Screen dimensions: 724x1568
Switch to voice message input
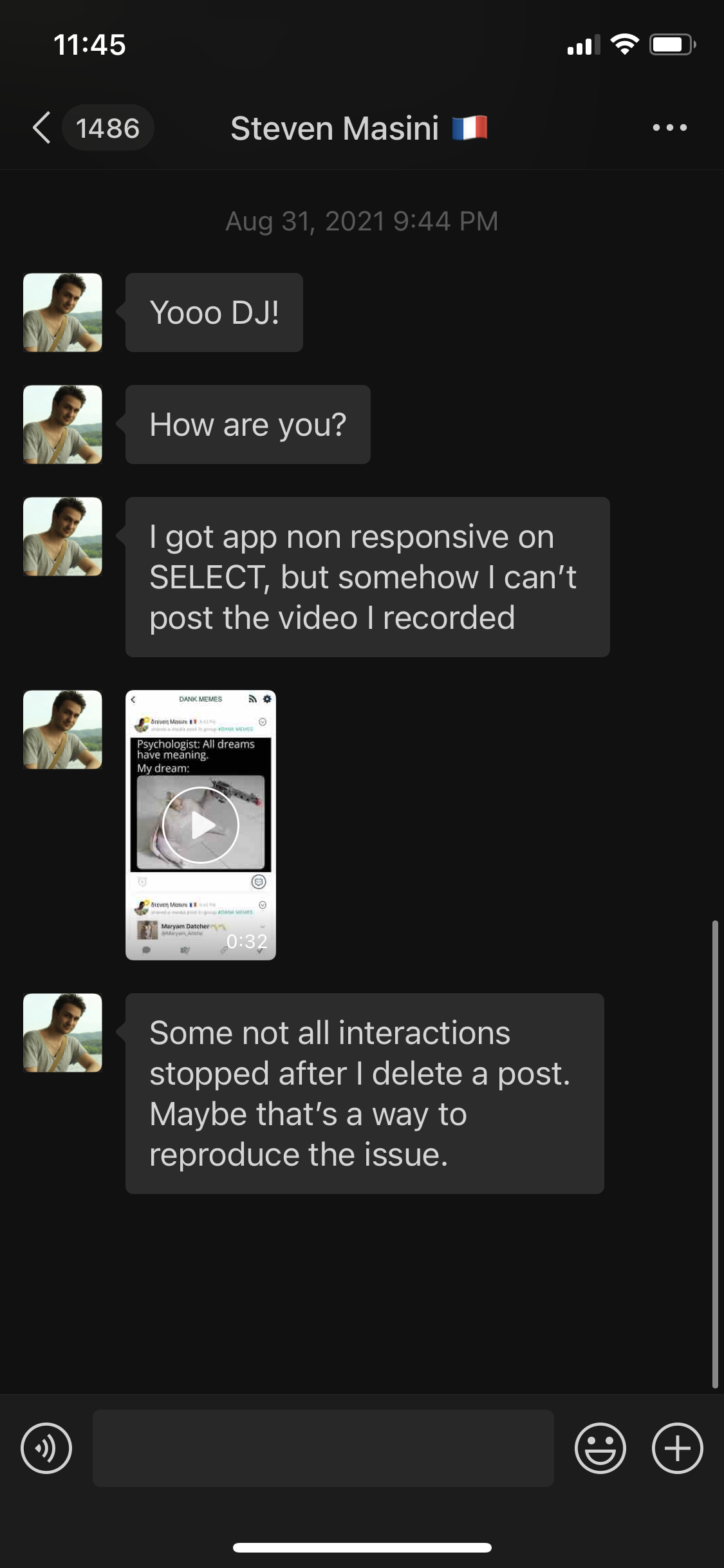[x=46, y=1448]
